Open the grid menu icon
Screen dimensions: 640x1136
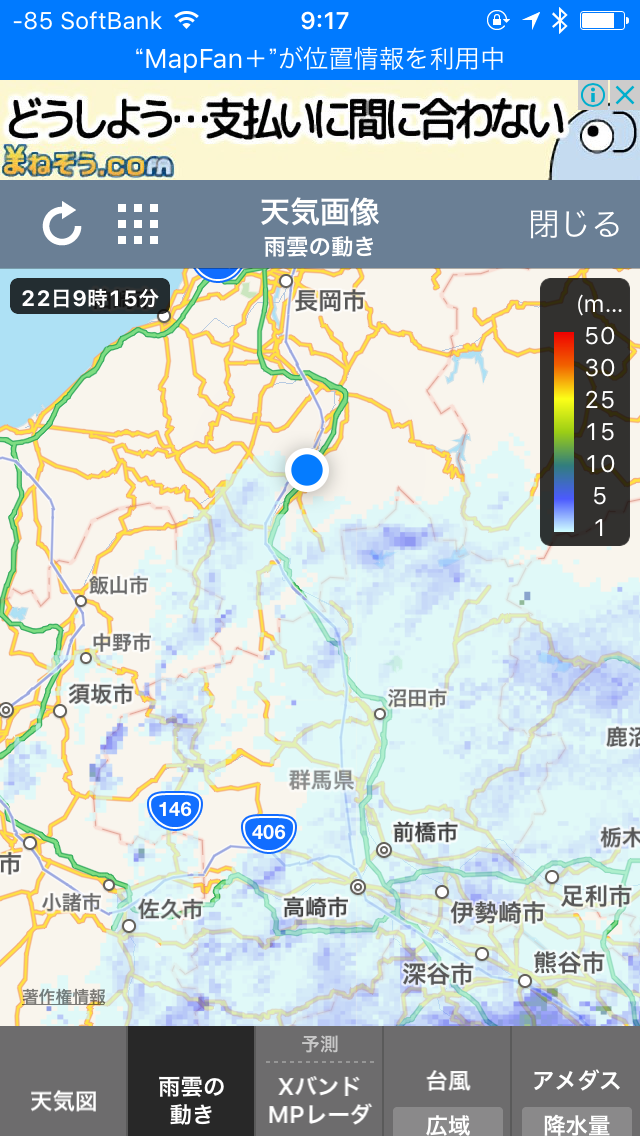click(138, 225)
